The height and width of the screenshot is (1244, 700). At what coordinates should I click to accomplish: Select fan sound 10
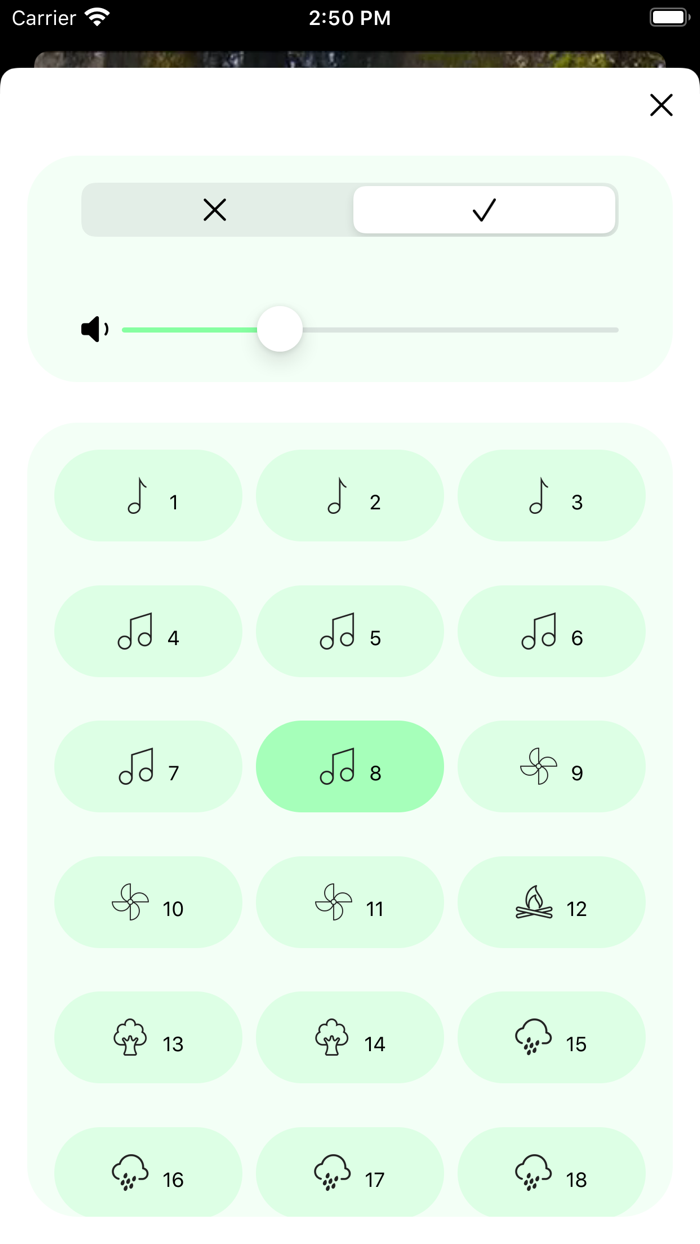coord(148,903)
